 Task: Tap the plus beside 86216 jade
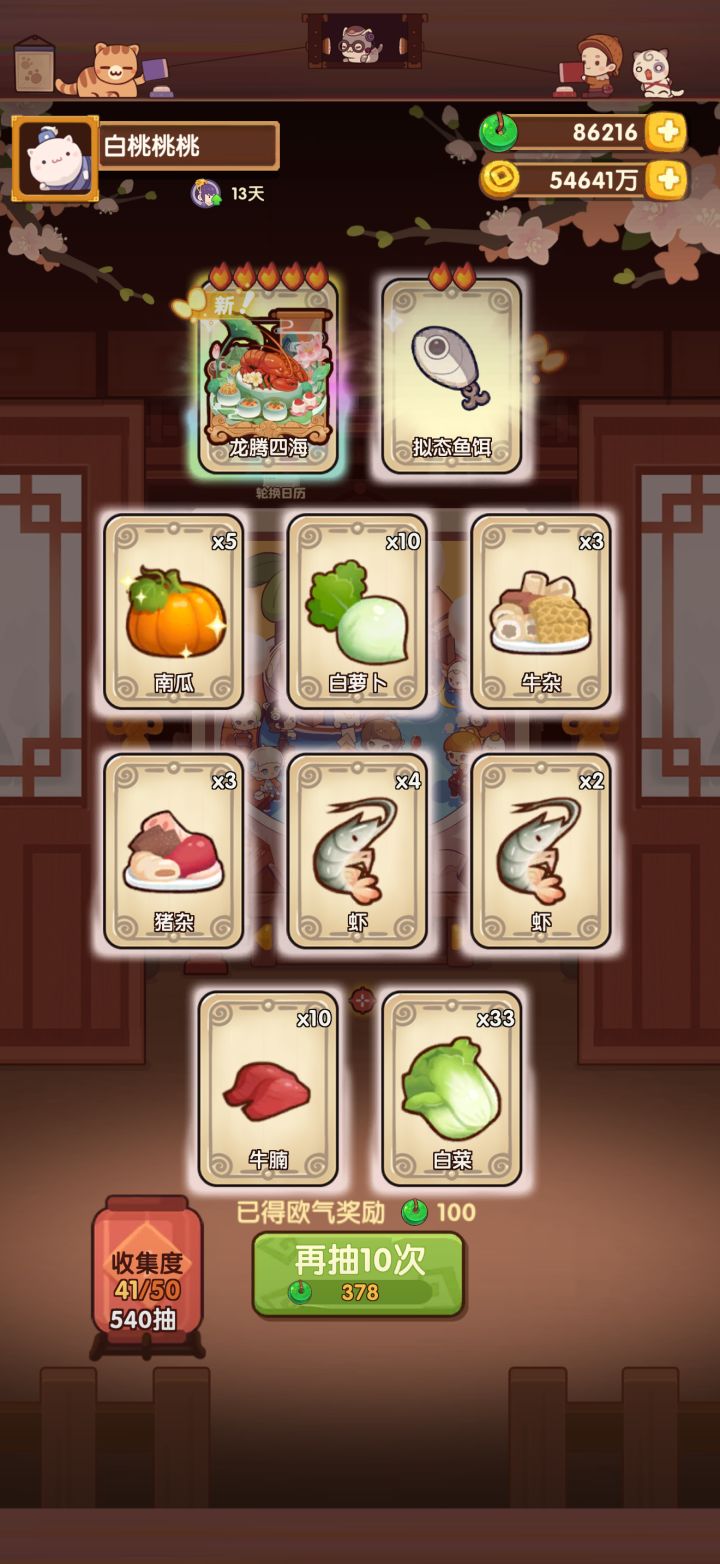click(x=668, y=131)
